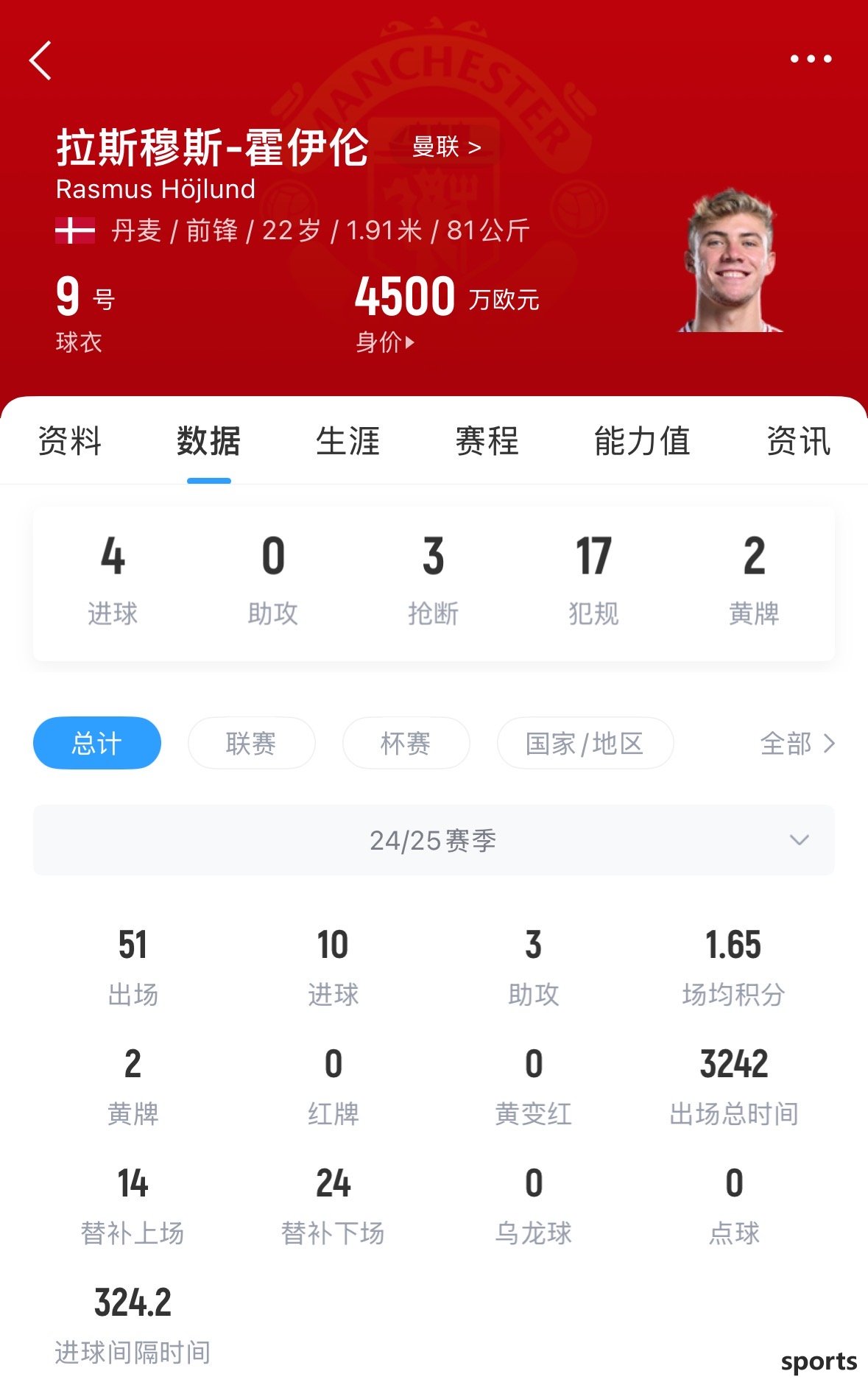Screen dimensions: 868x1385
Task: Filter stats by 联赛
Action: (251, 743)
